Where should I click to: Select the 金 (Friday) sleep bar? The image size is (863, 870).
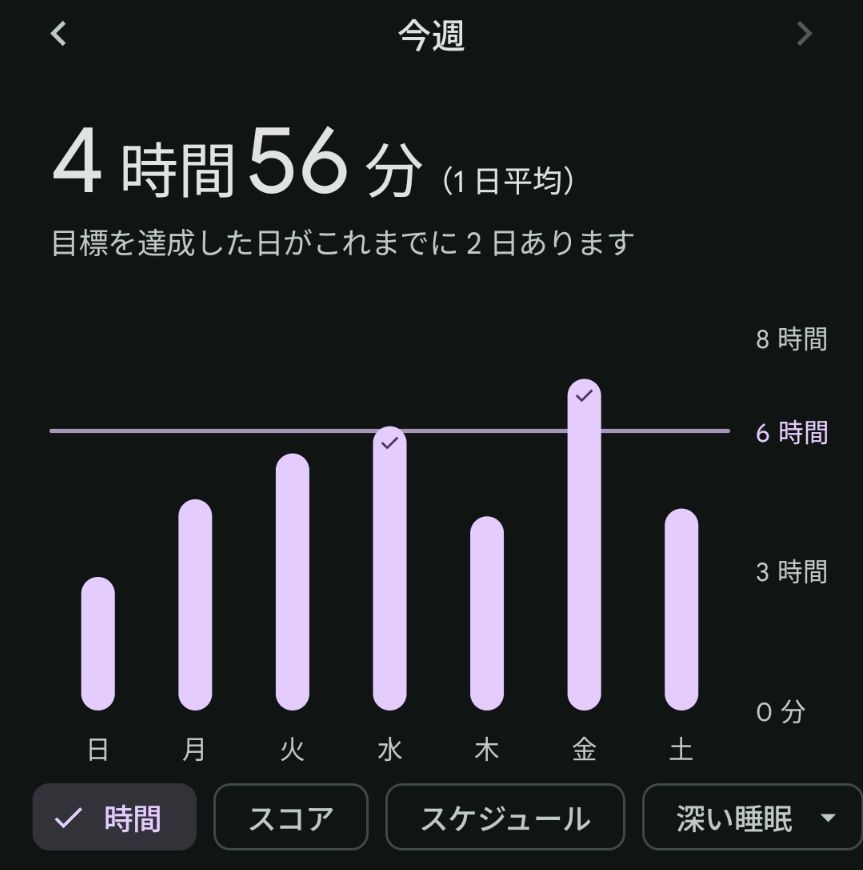pos(584,545)
